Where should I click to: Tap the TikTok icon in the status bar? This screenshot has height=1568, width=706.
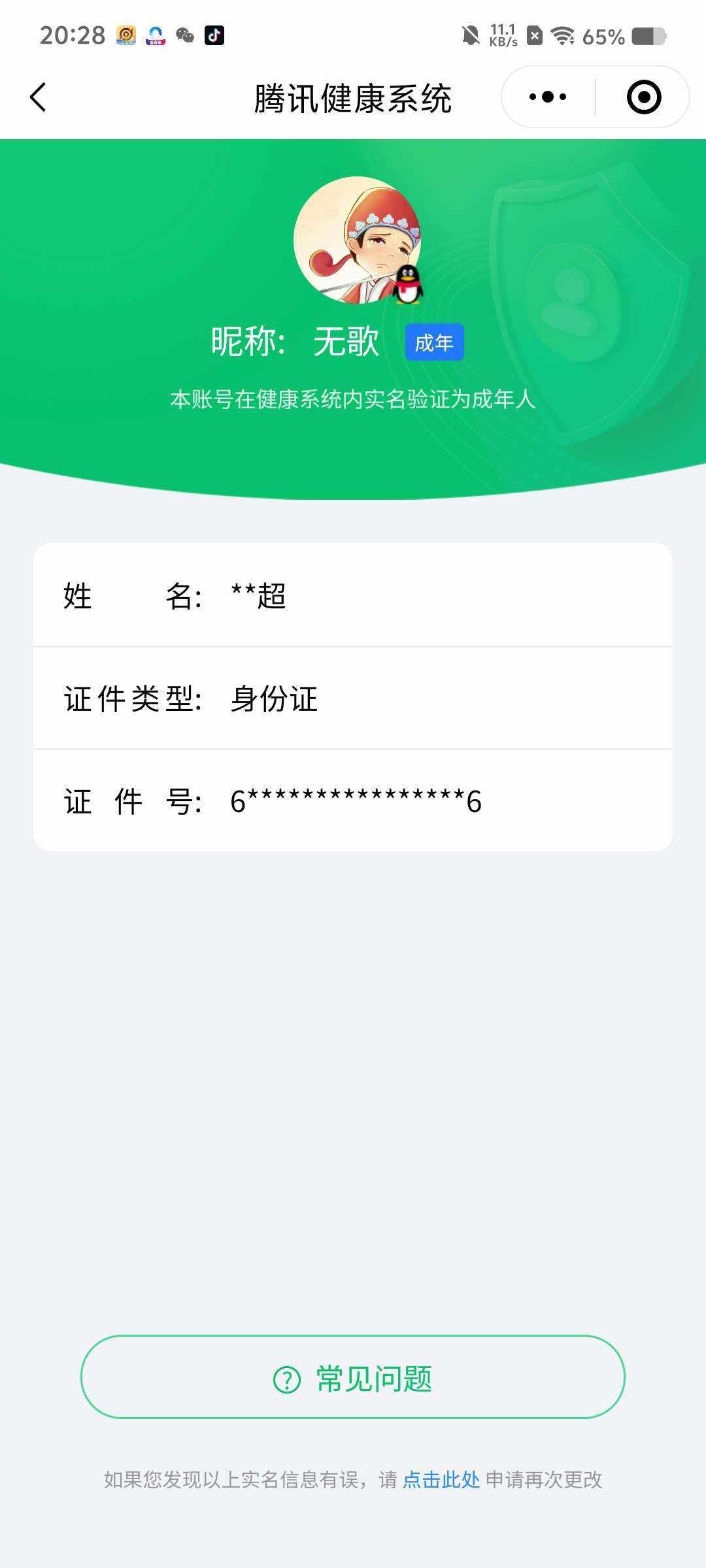(216, 36)
